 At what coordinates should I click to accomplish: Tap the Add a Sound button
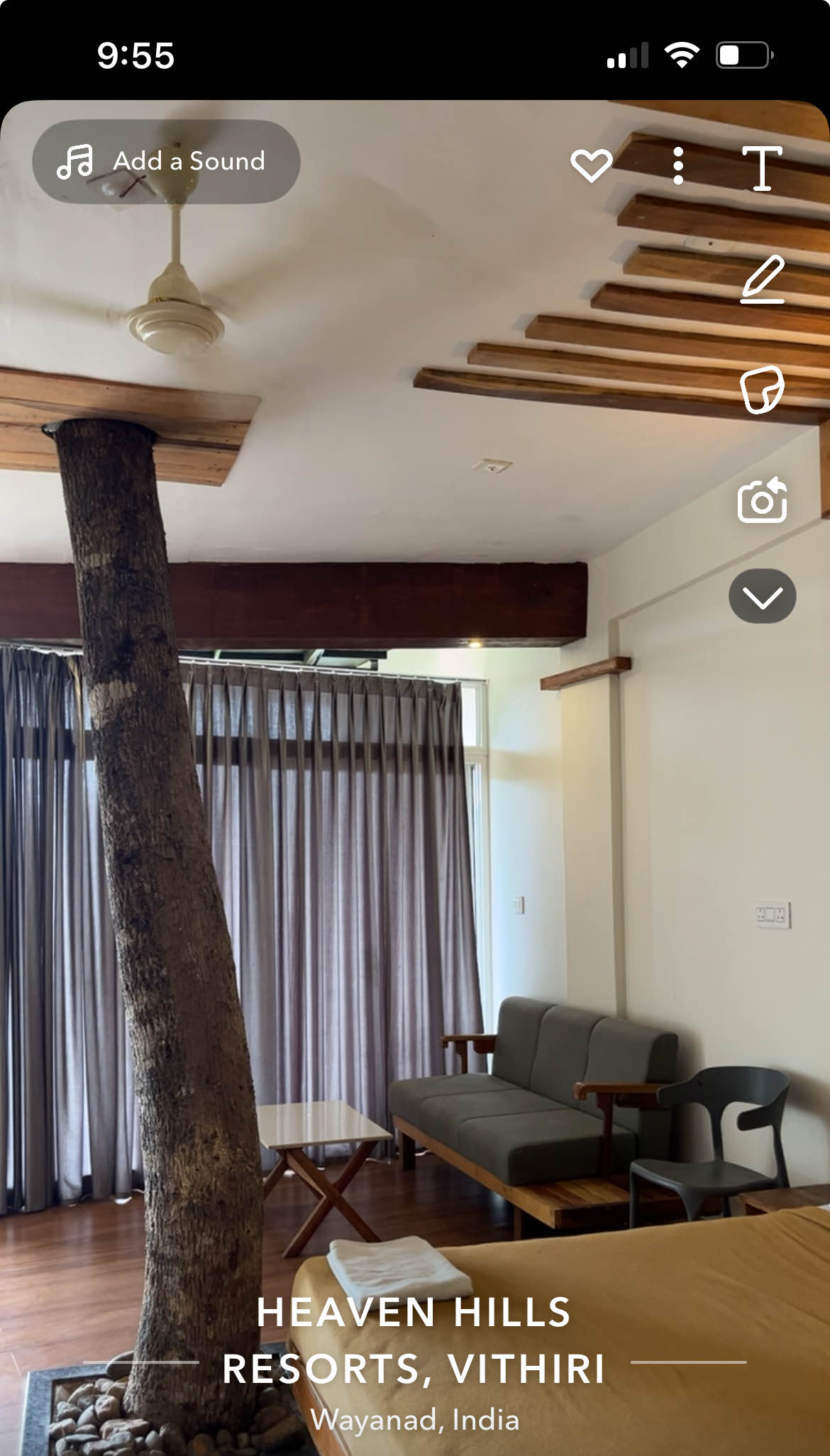coord(166,162)
